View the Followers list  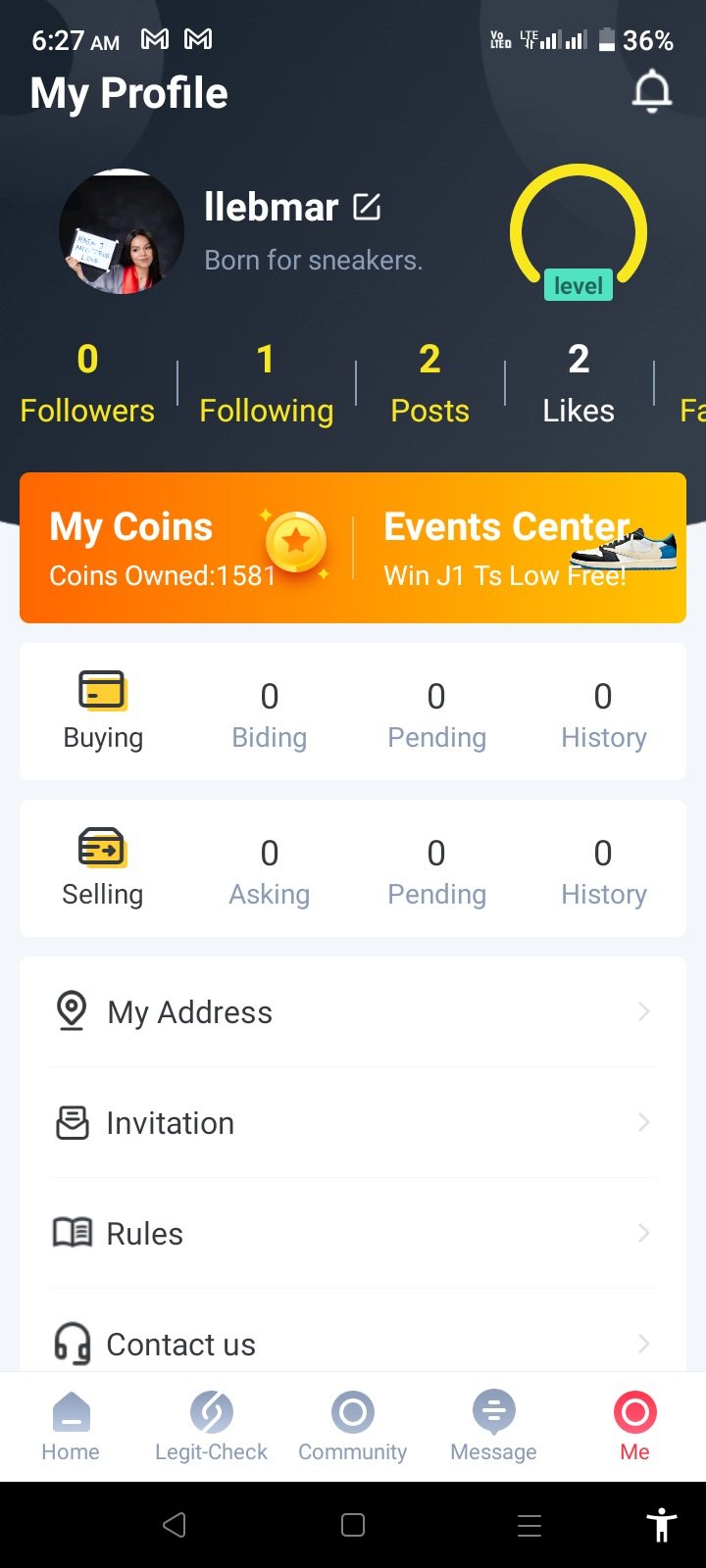[87, 383]
